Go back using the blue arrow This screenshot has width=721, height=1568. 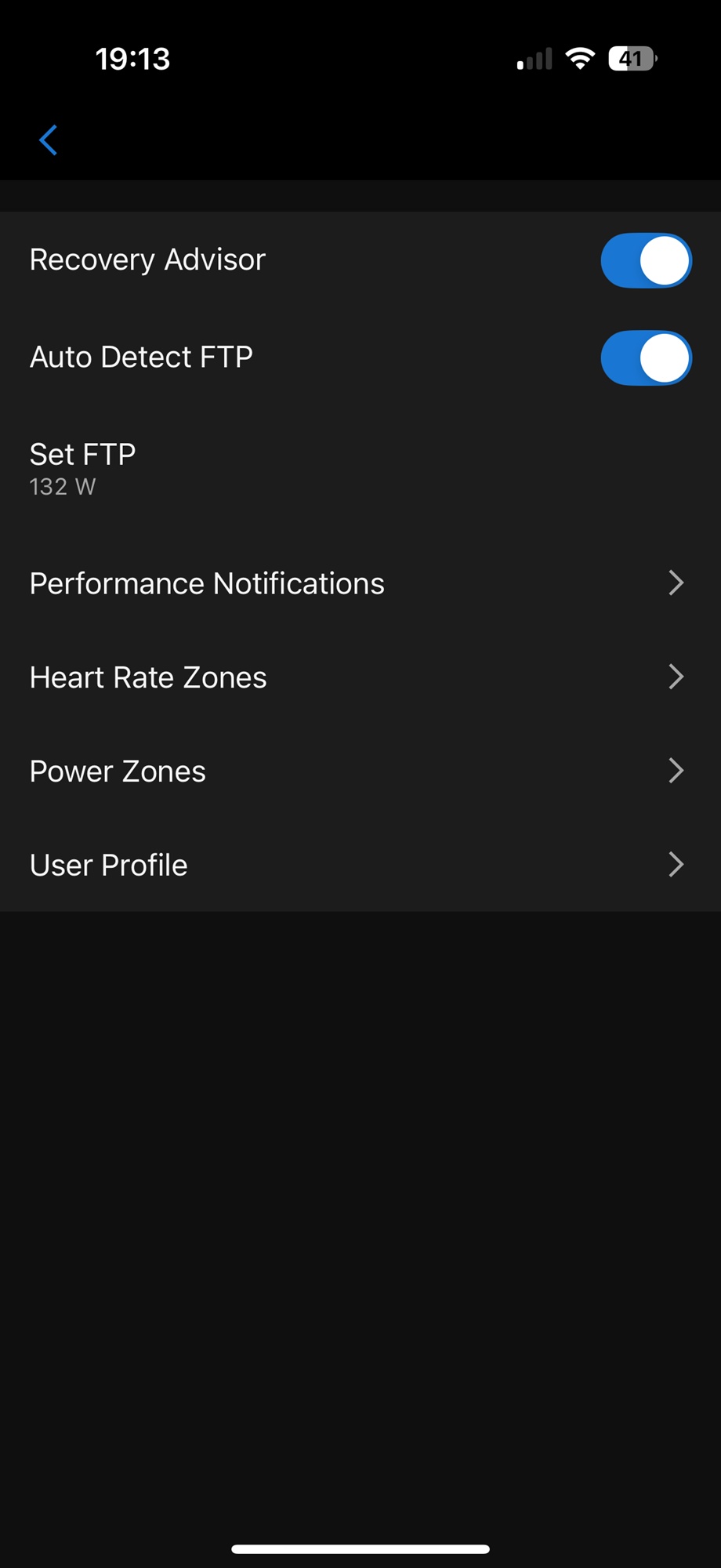pos(49,140)
